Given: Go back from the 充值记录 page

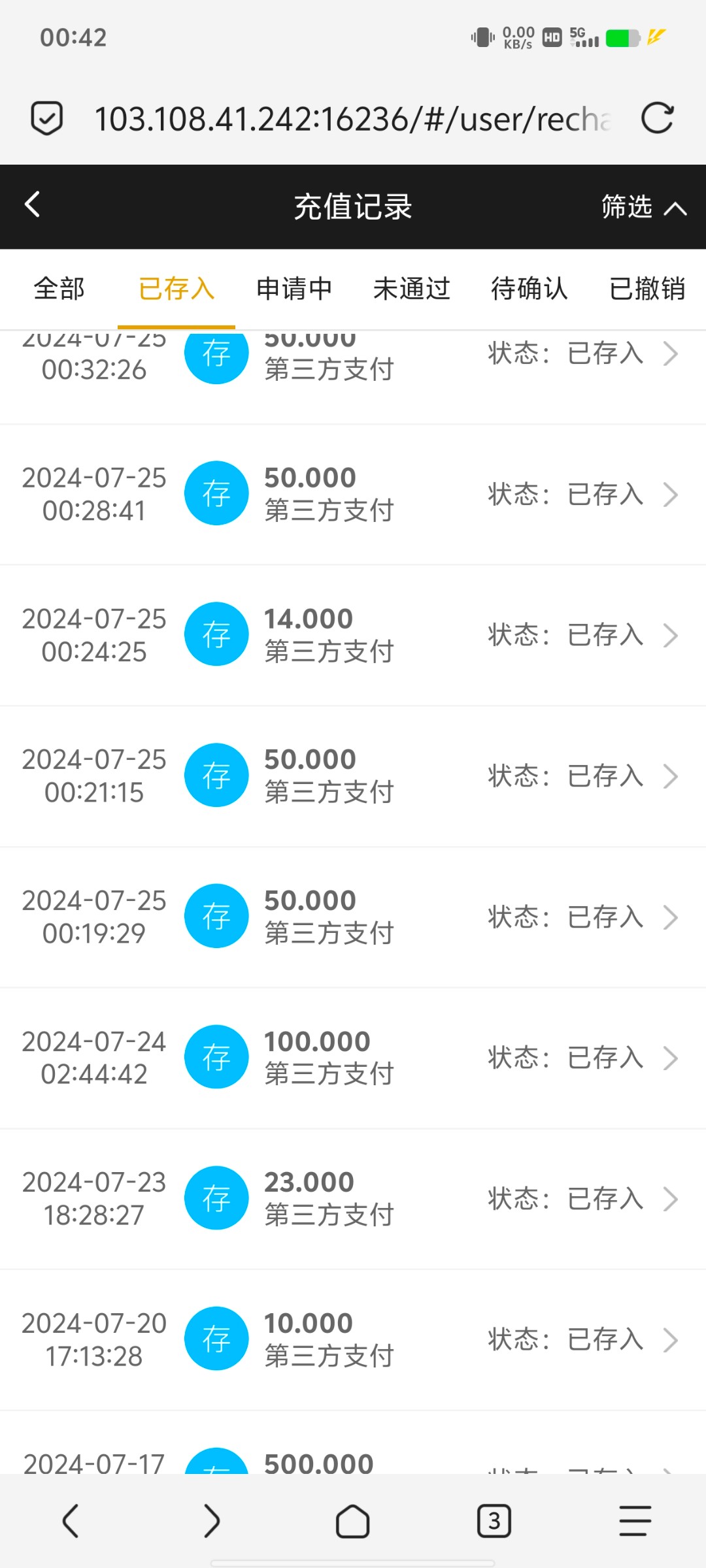Looking at the screenshot, I should [33, 205].
